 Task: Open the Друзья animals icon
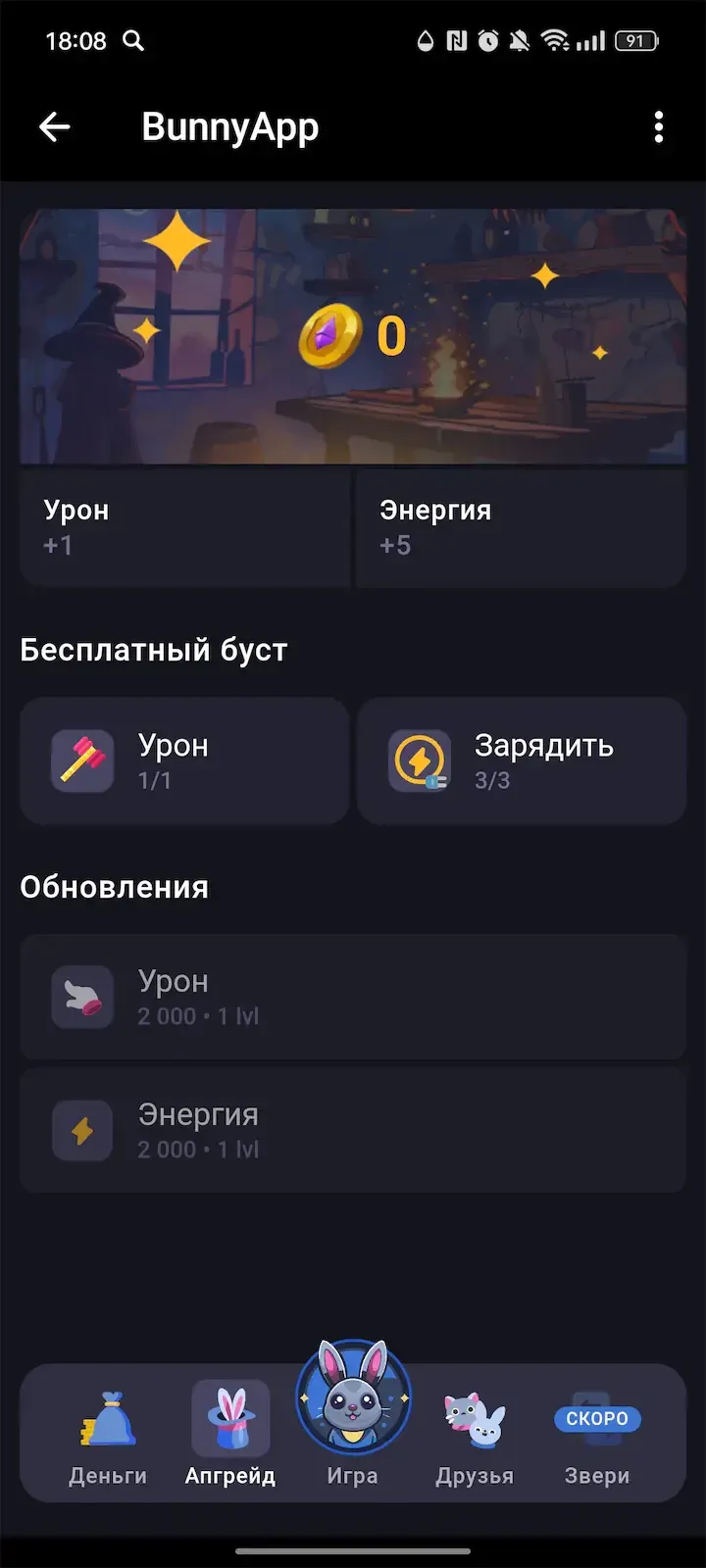[x=475, y=1418]
